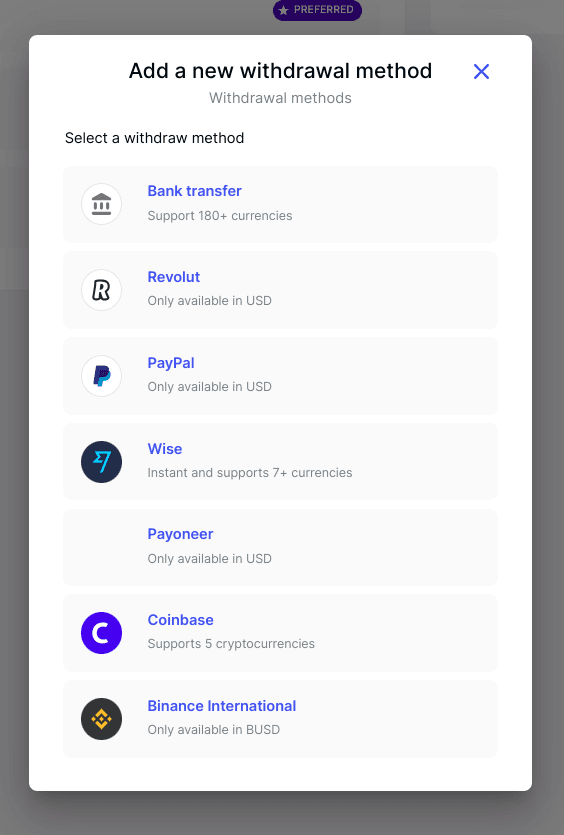Select Binance International option
The width and height of the screenshot is (564, 835).
tap(280, 719)
